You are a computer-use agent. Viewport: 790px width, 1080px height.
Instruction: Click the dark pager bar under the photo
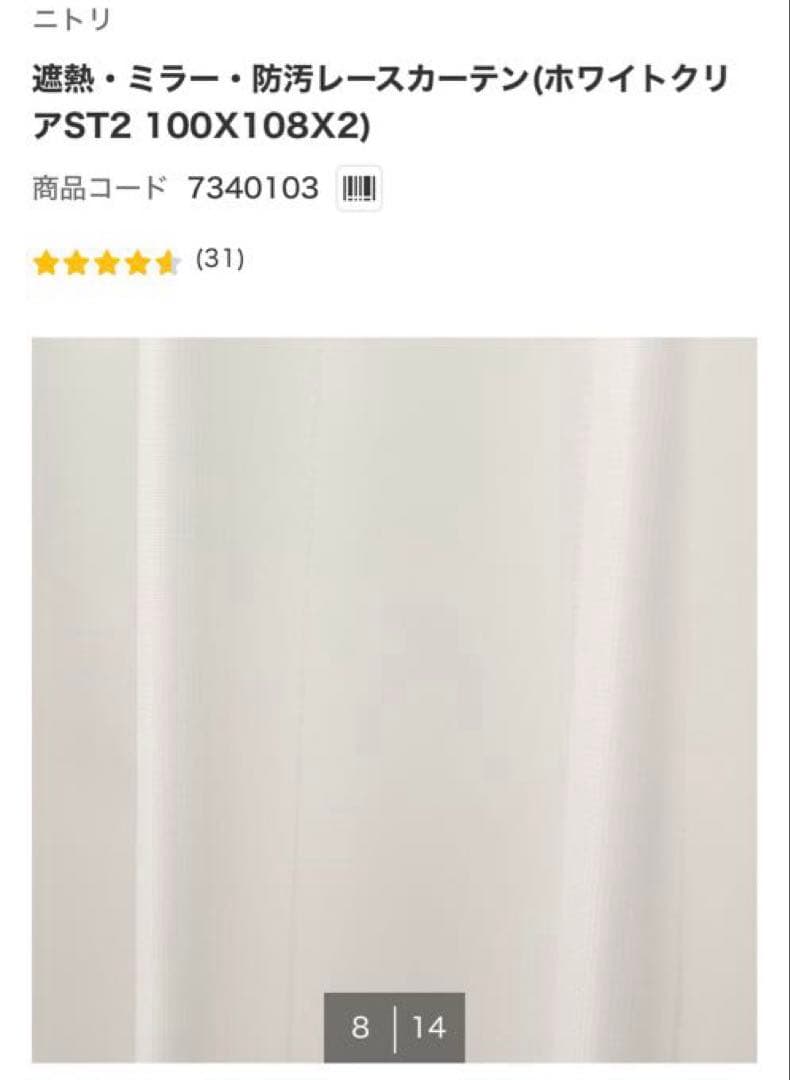(395, 1025)
